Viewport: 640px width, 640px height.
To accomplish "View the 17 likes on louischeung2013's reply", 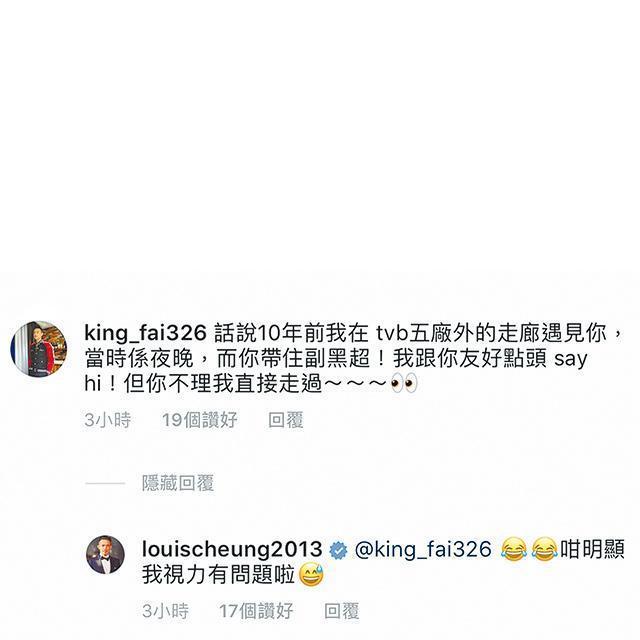I will (255, 610).
